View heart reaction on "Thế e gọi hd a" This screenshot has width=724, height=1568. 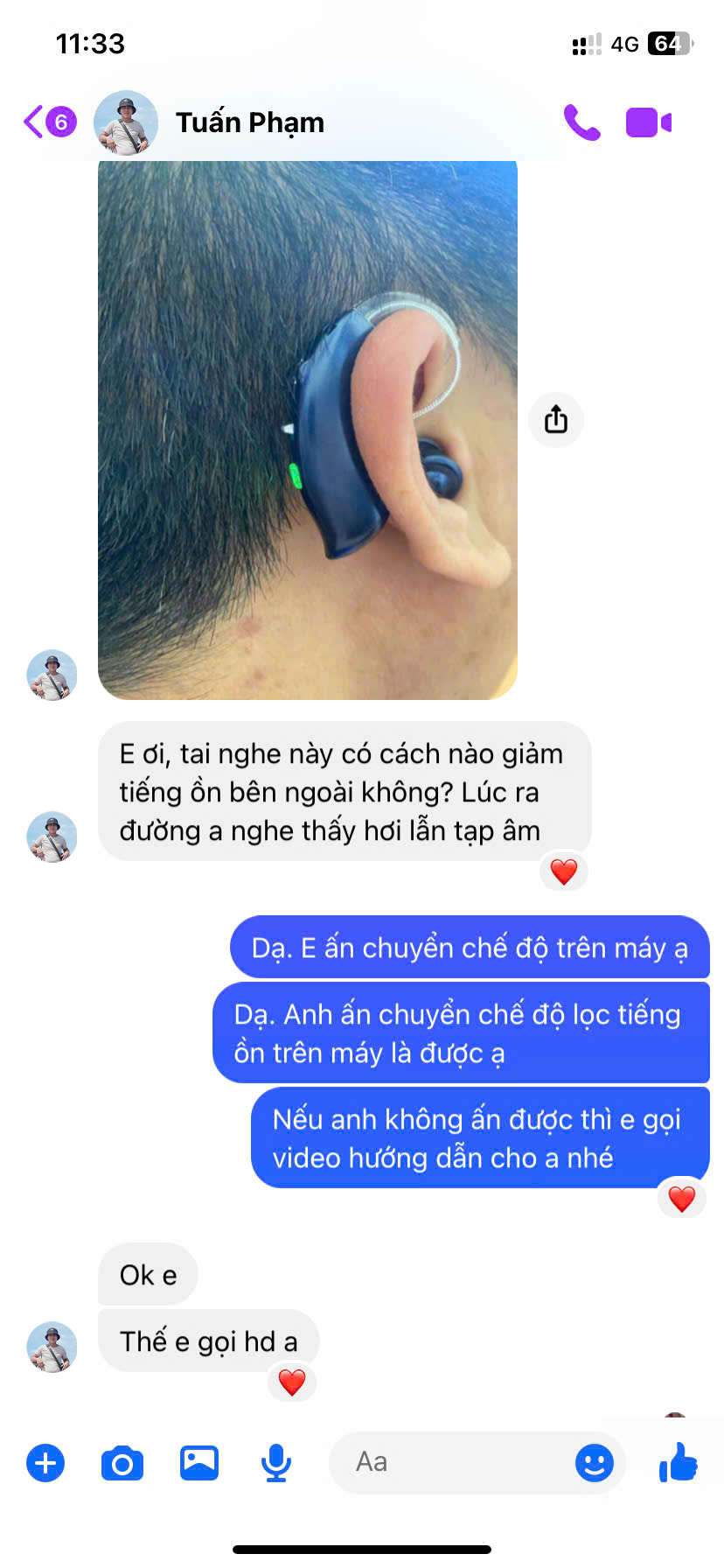pyautogui.click(x=292, y=1382)
